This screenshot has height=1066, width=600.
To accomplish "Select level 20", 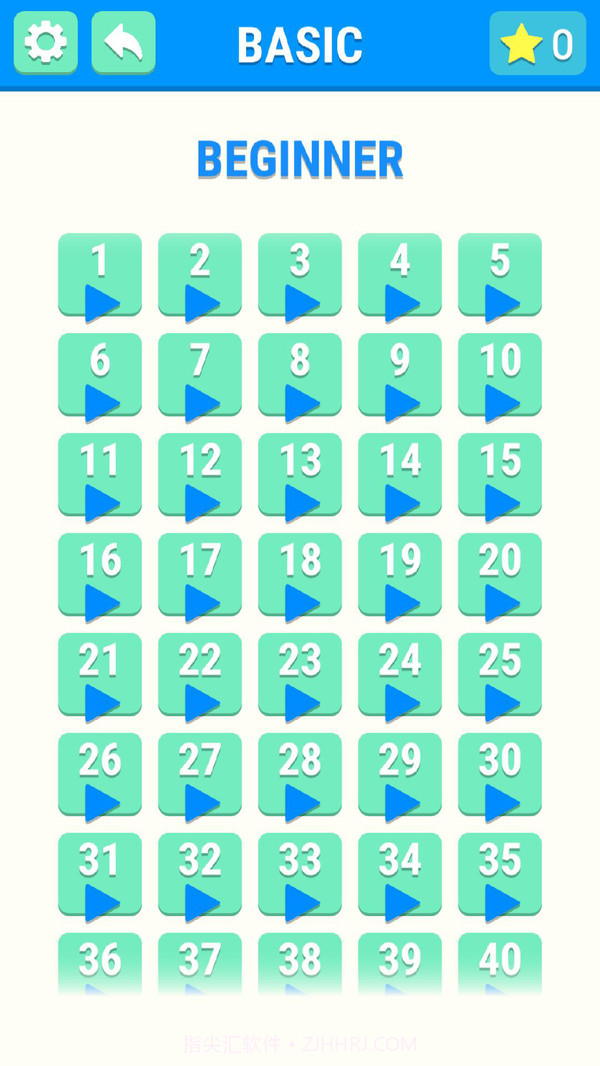I will point(500,575).
